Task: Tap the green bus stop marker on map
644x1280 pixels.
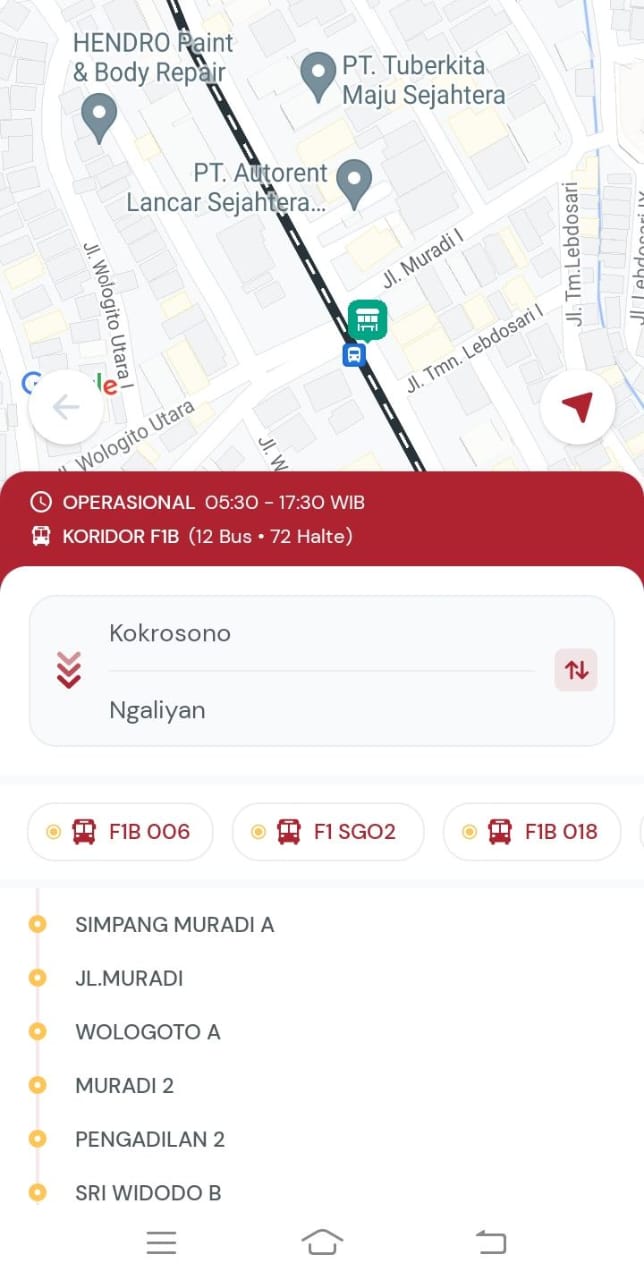Action: [x=367, y=320]
